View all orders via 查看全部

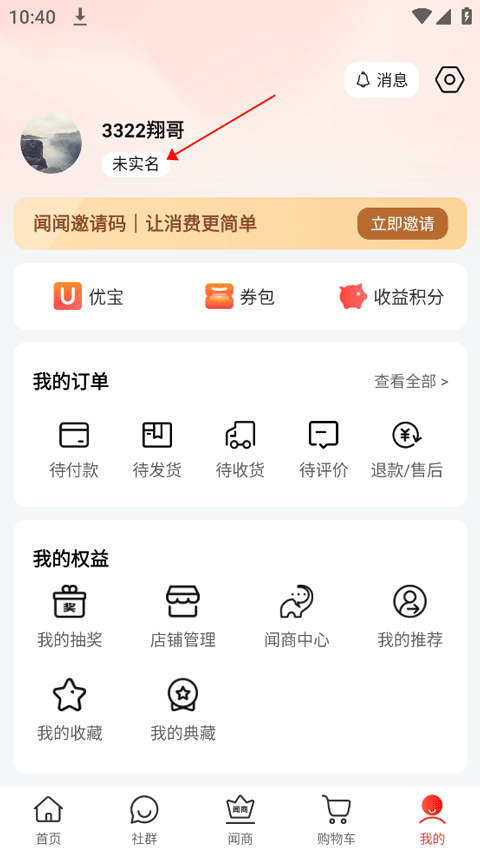411,382
